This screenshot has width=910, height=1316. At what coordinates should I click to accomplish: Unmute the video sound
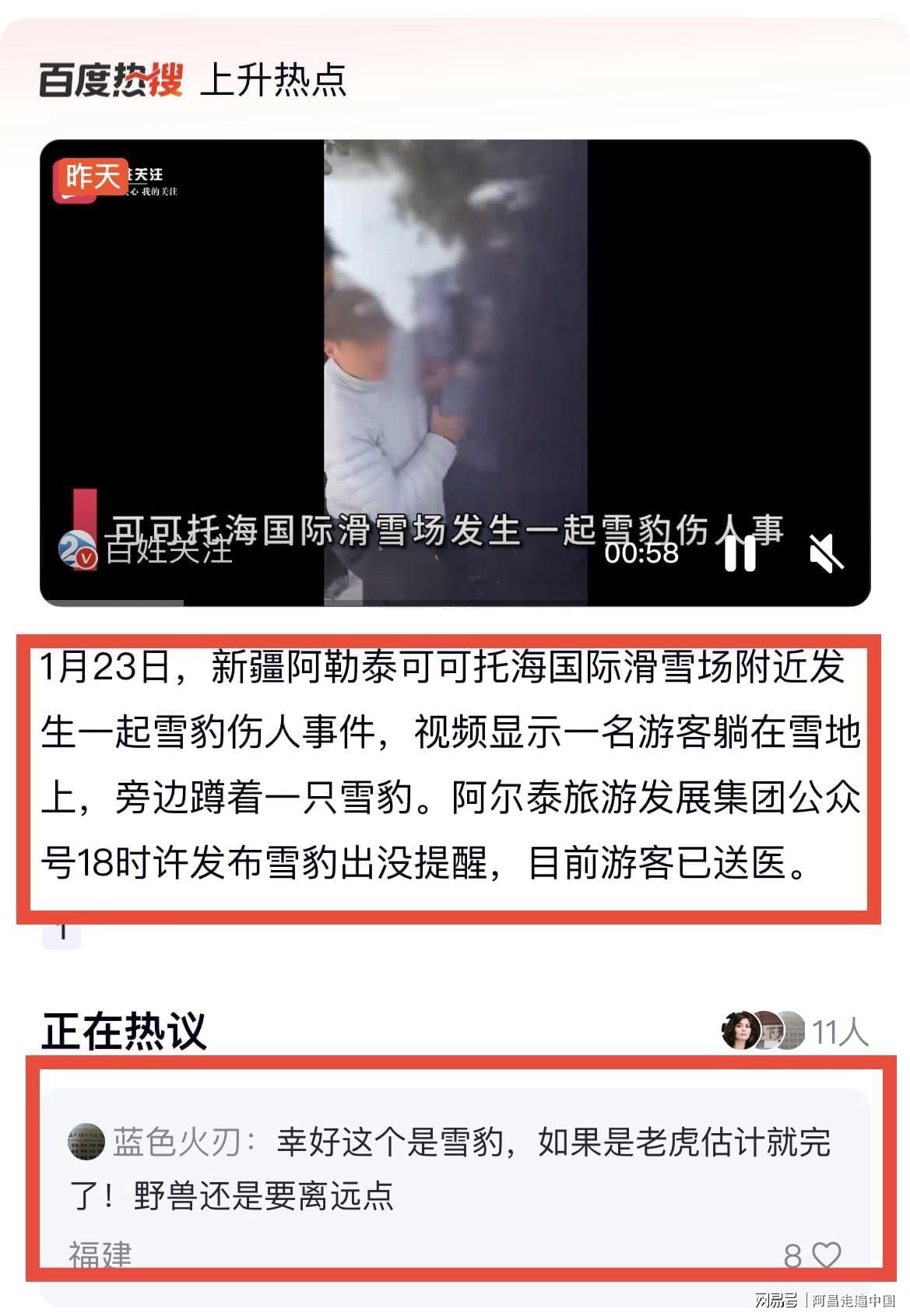pos(826,553)
